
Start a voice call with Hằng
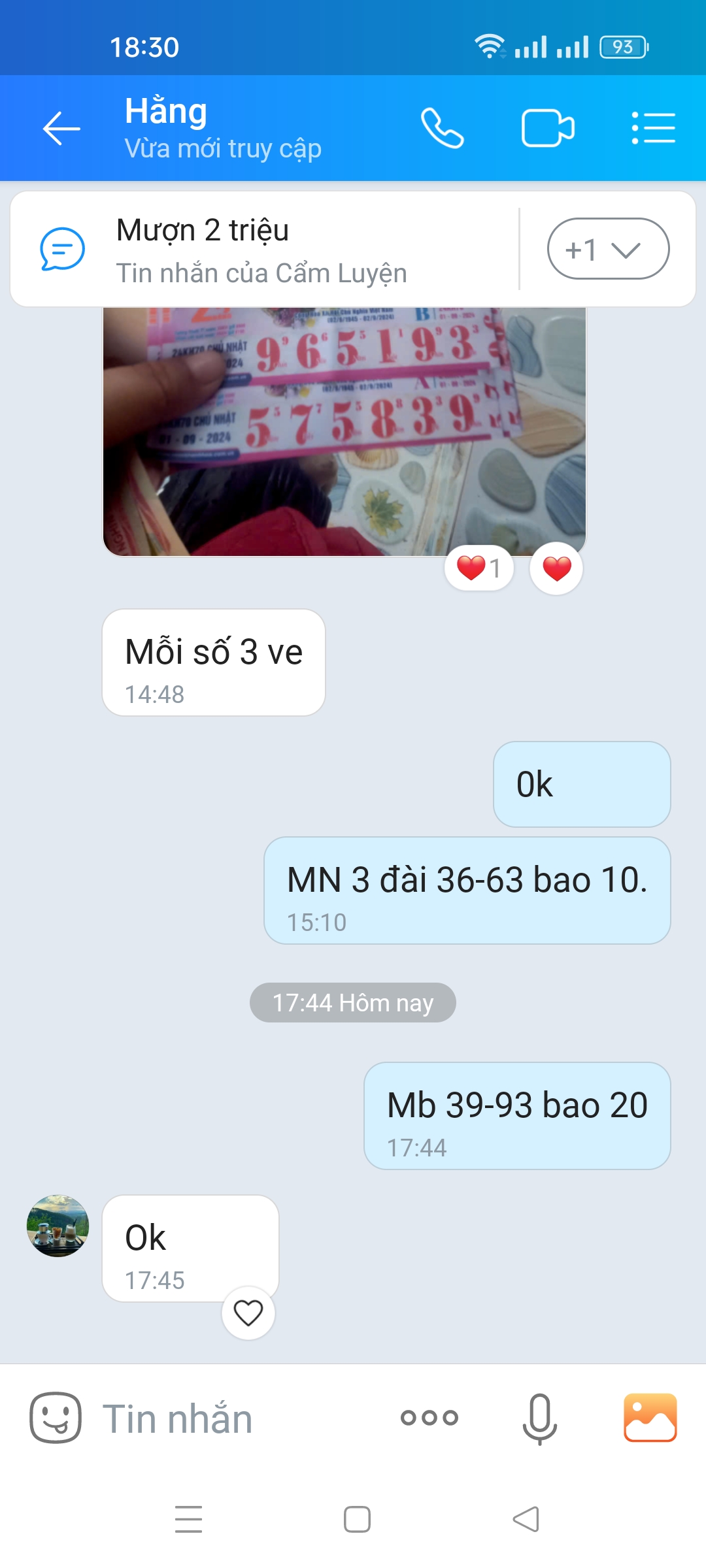(443, 128)
